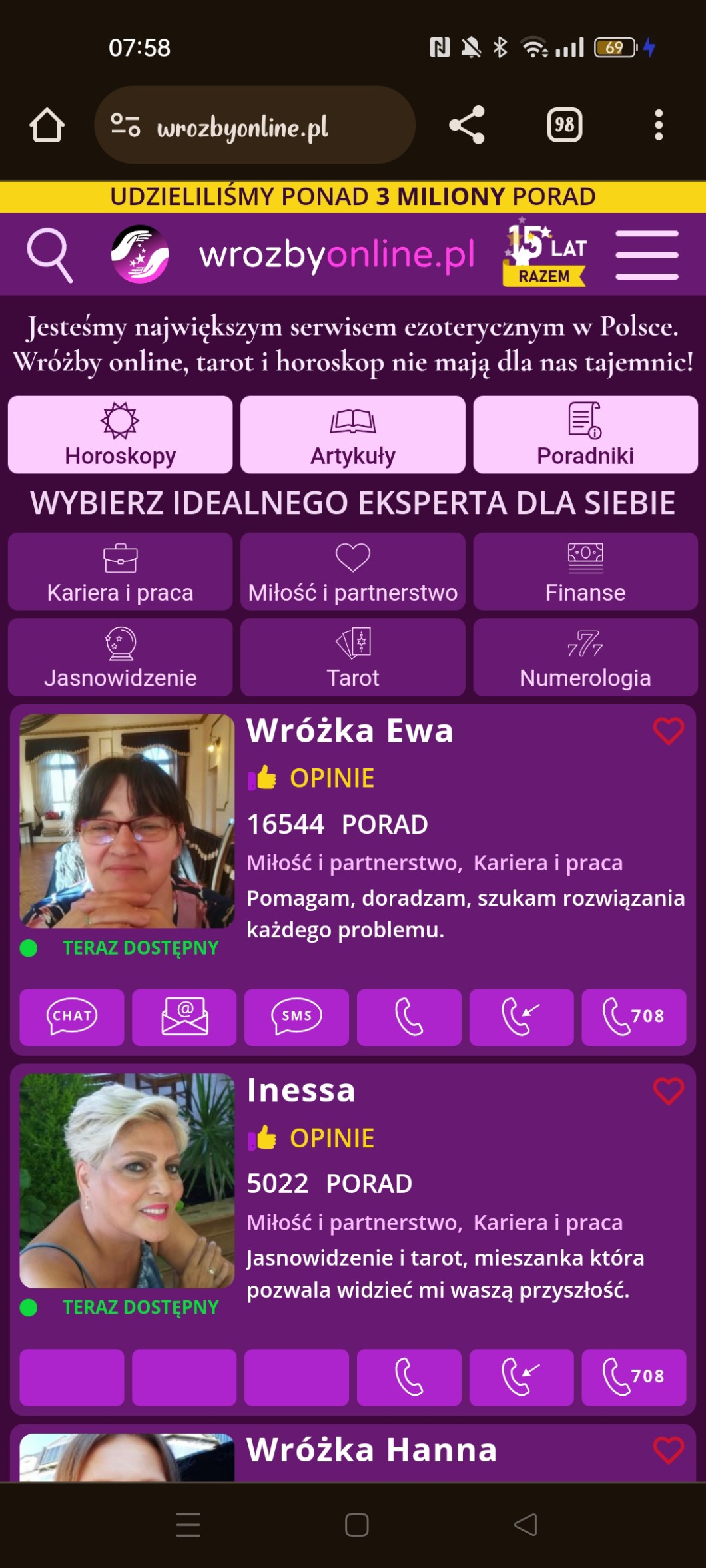The width and height of the screenshot is (706, 1568).
Task: Select the Jasnowidzenie category
Action: pyautogui.click(x=120, y=658)
